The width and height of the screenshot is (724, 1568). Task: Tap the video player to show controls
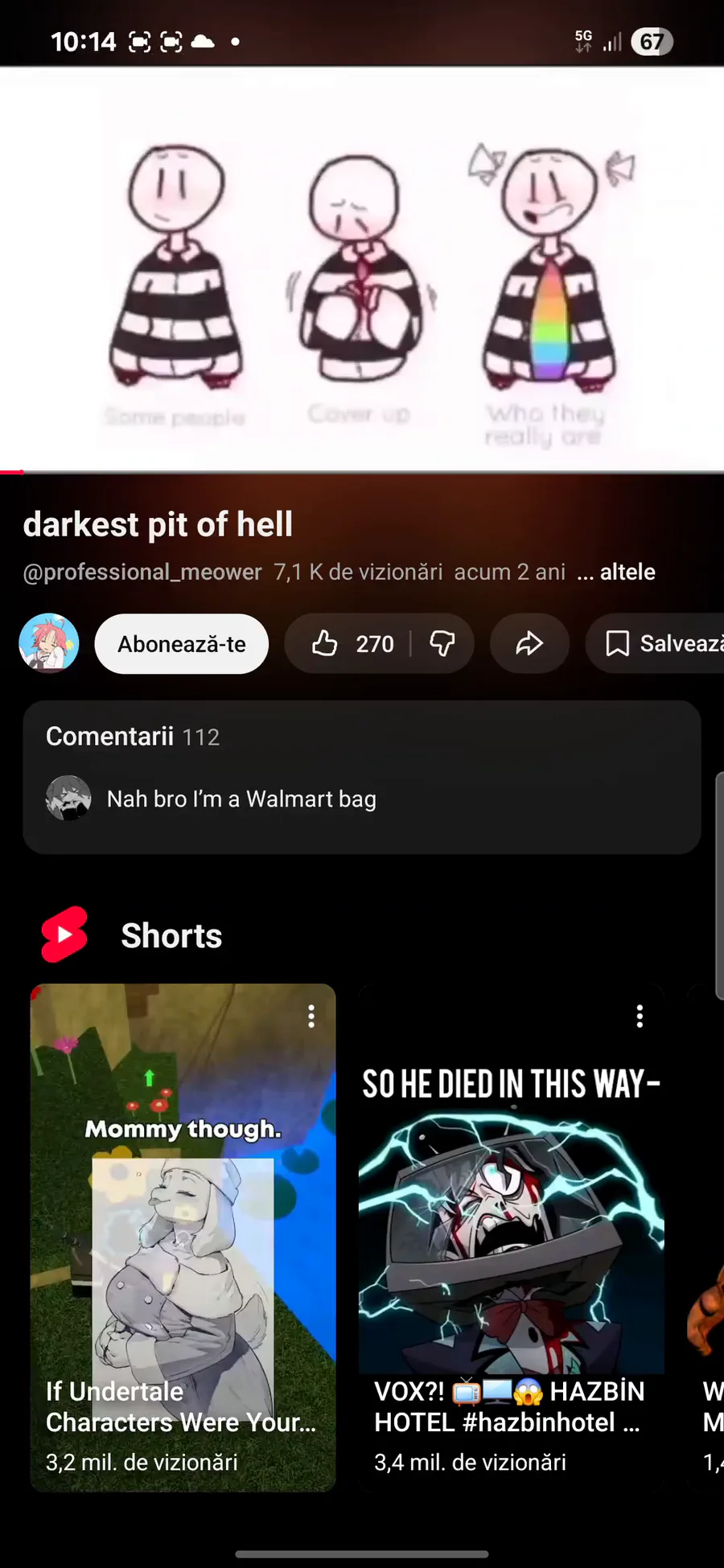(362, 269)
